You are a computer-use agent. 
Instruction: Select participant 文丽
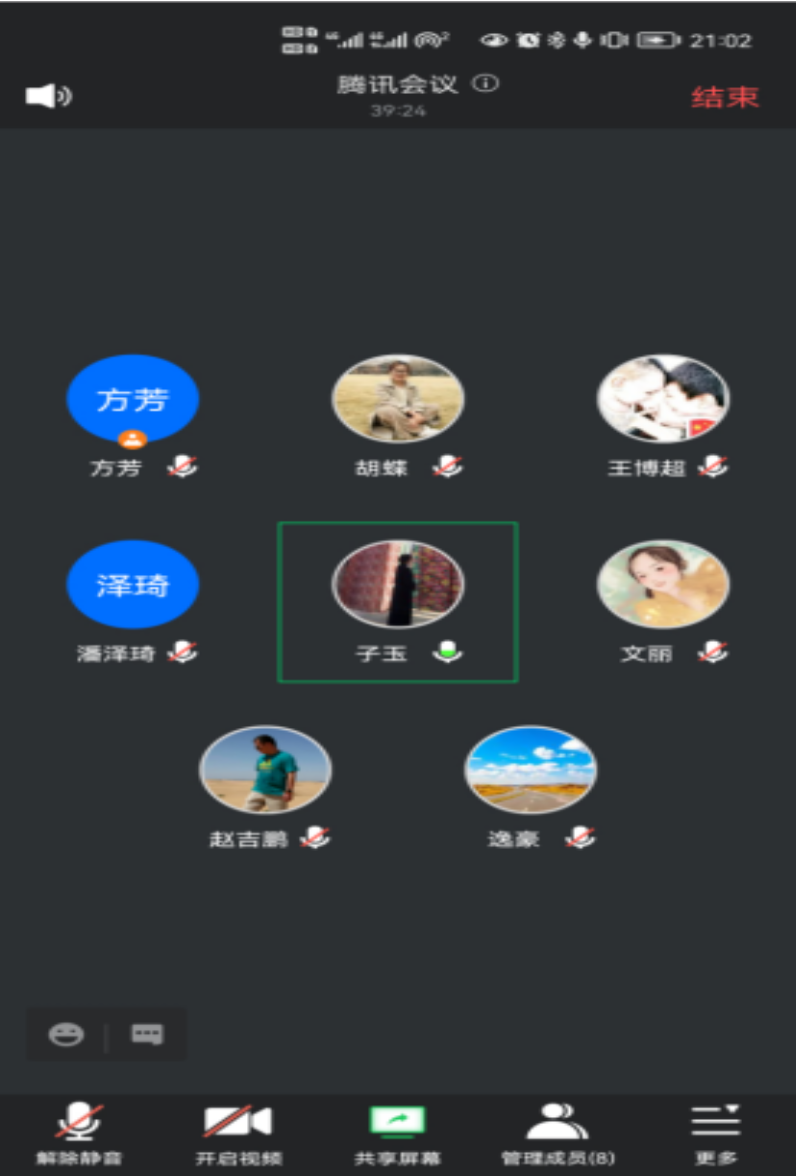(x=663, y=585)
